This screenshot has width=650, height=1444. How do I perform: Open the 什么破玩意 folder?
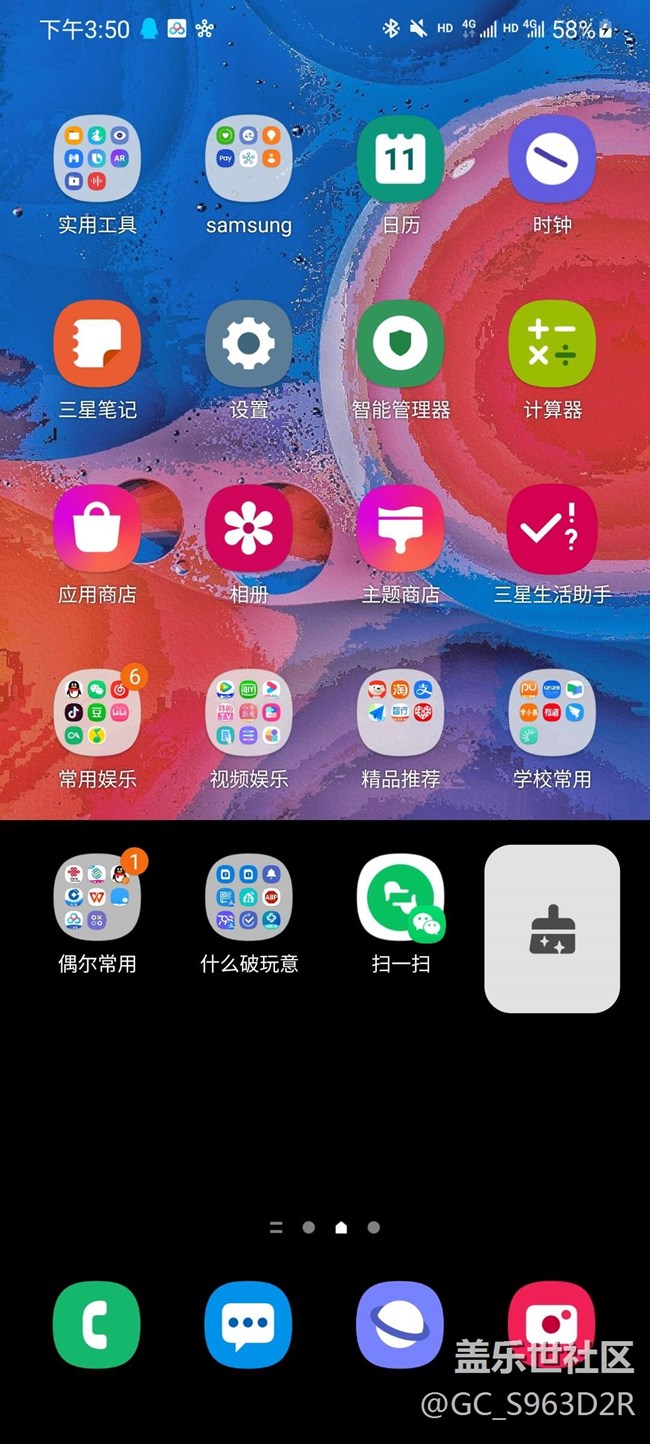pos(249,898)
